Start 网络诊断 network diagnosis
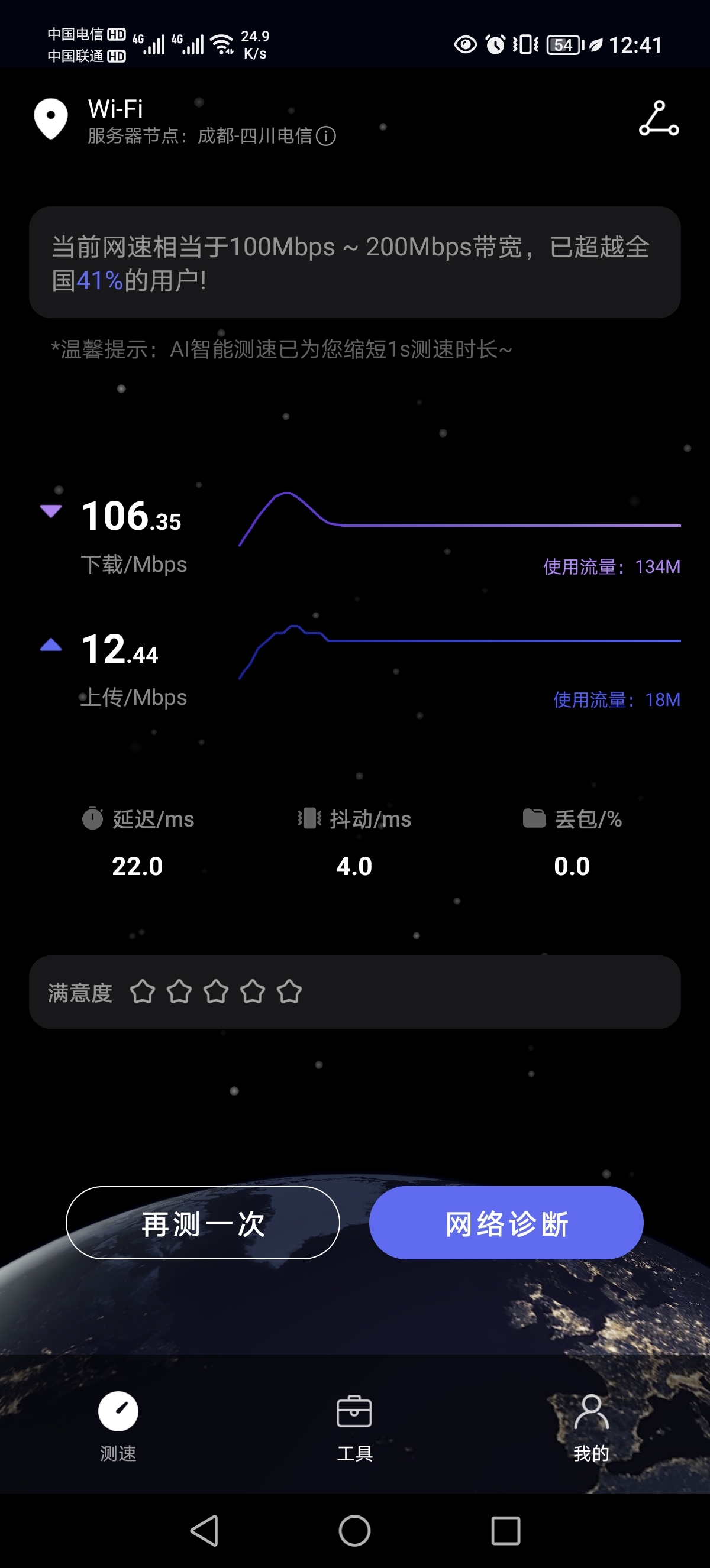Image resolution: width=710 pixels, height=1568 pixels. pos(506,1223)
